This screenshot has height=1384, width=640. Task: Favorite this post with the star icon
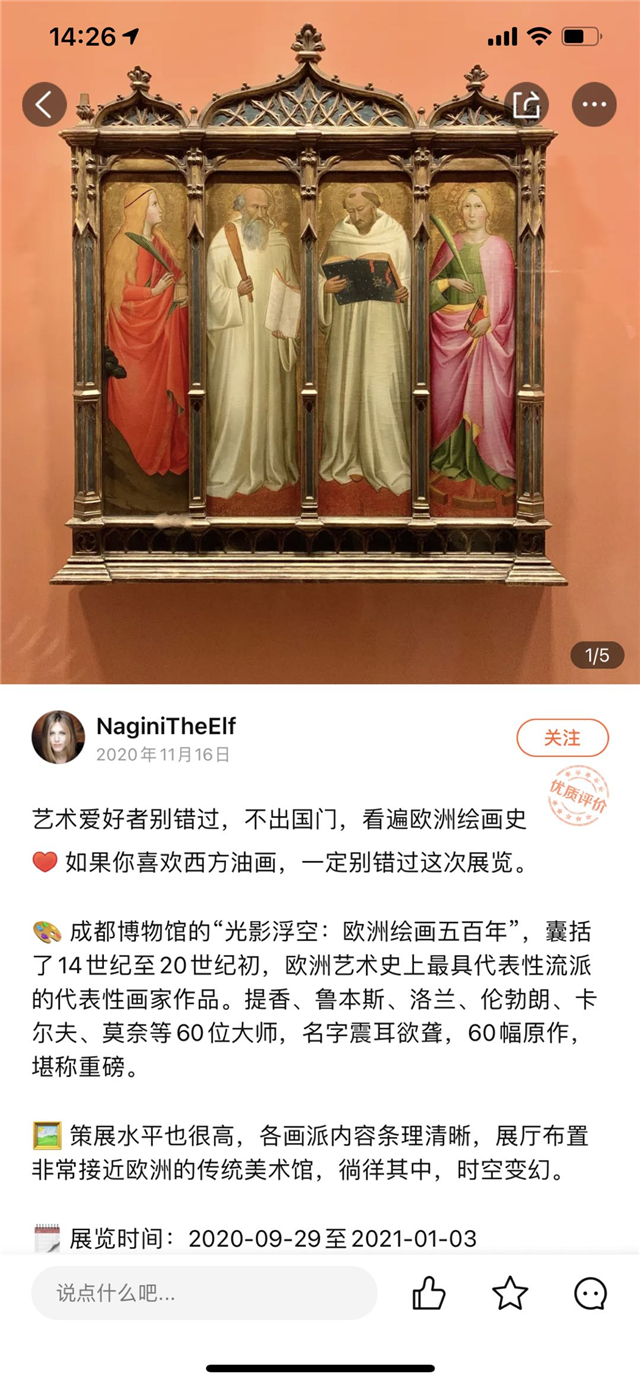coord(510,1293)
